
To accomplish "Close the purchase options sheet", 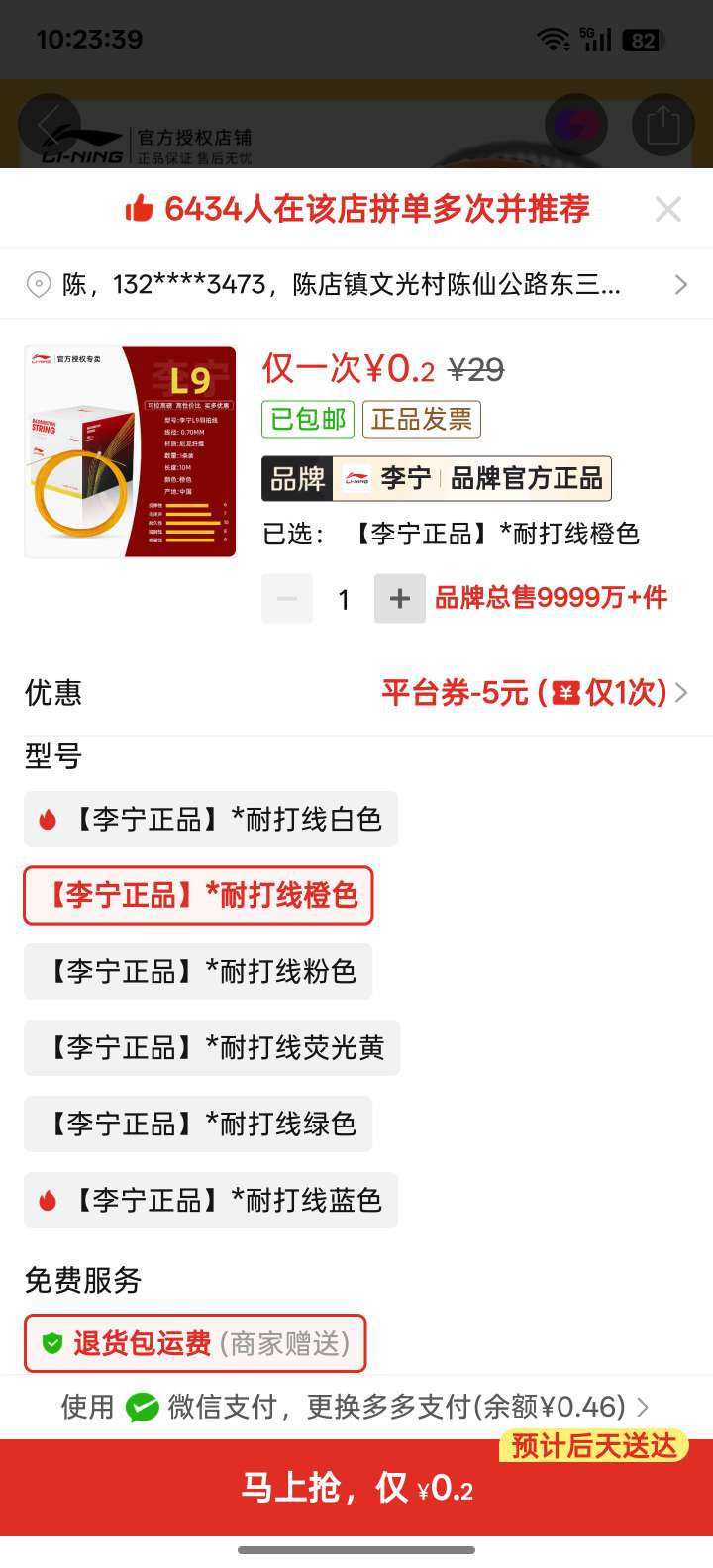I will [x=668, y=209].
